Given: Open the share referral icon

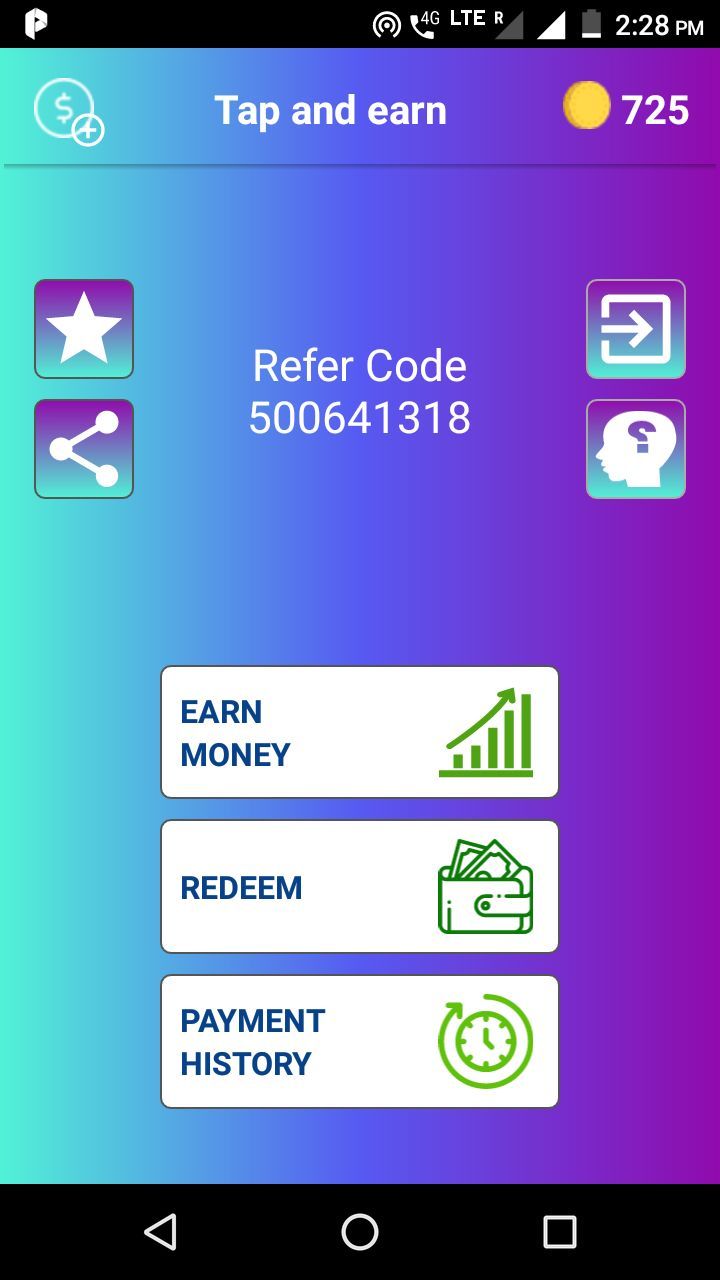Looking at the screenshot, I should pos(83,448).
